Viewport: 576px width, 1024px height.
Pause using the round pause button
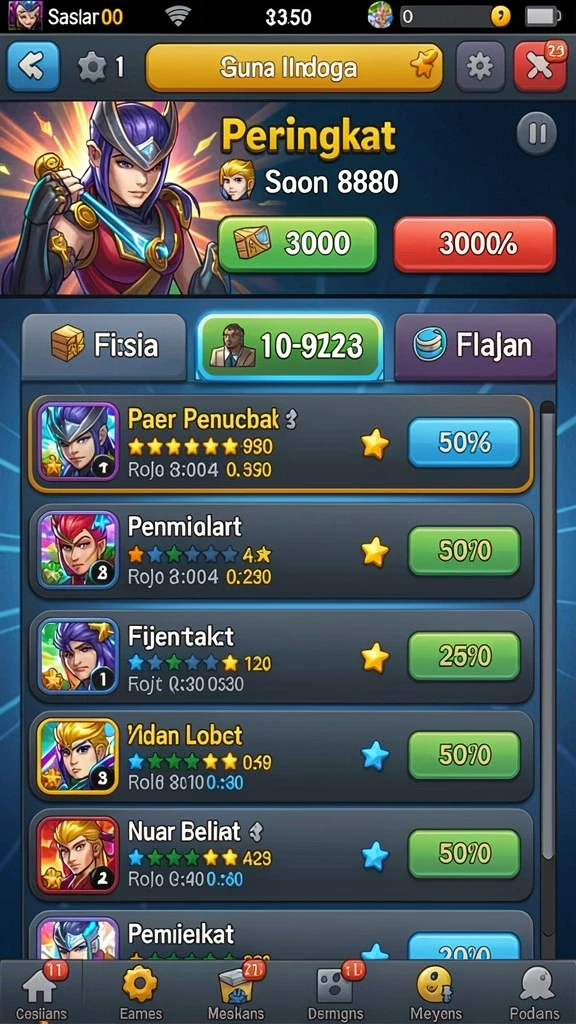coord(537,133)
